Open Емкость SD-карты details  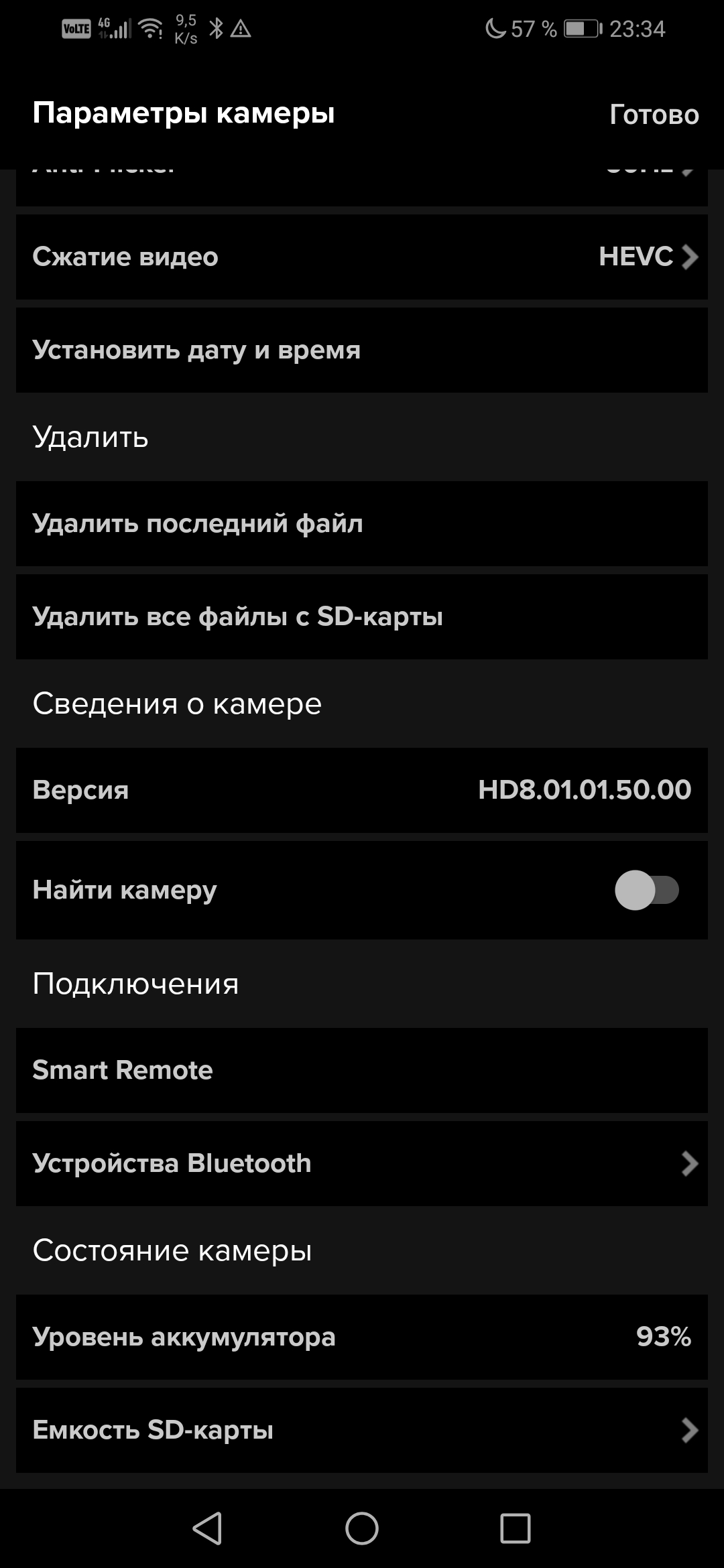point(362,1430)
